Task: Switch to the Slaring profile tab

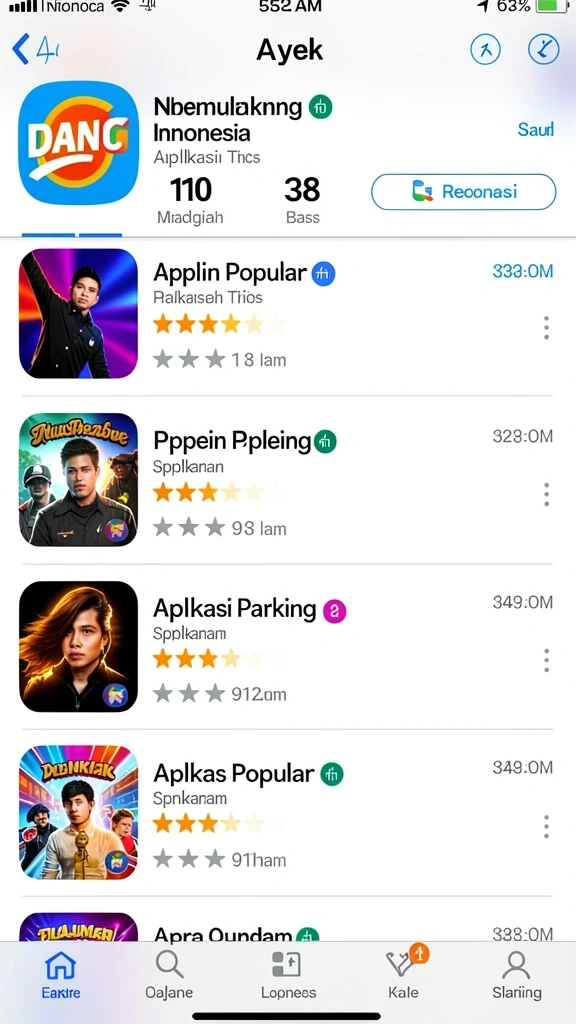Action: 517,975
